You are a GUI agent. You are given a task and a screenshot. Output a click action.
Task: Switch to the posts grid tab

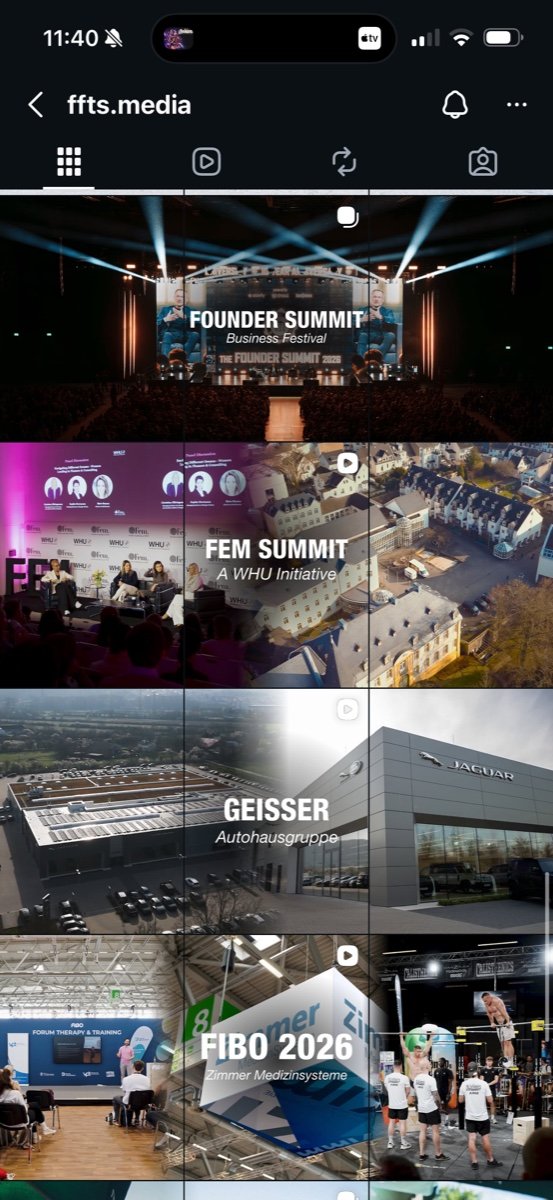69,162
